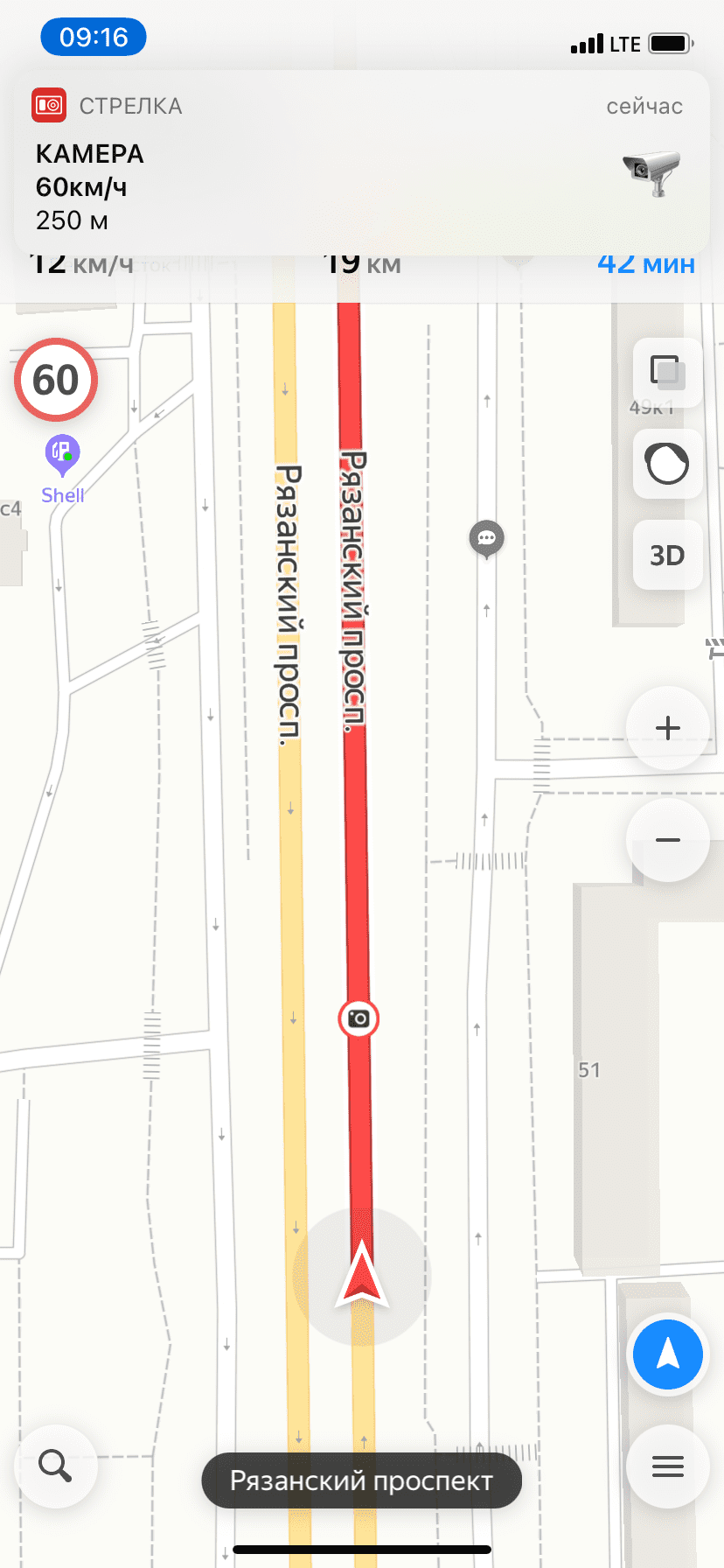Tap the speed camera marker on route
The height and width of the screenshot is (1568, 724).
[359, 1018]
